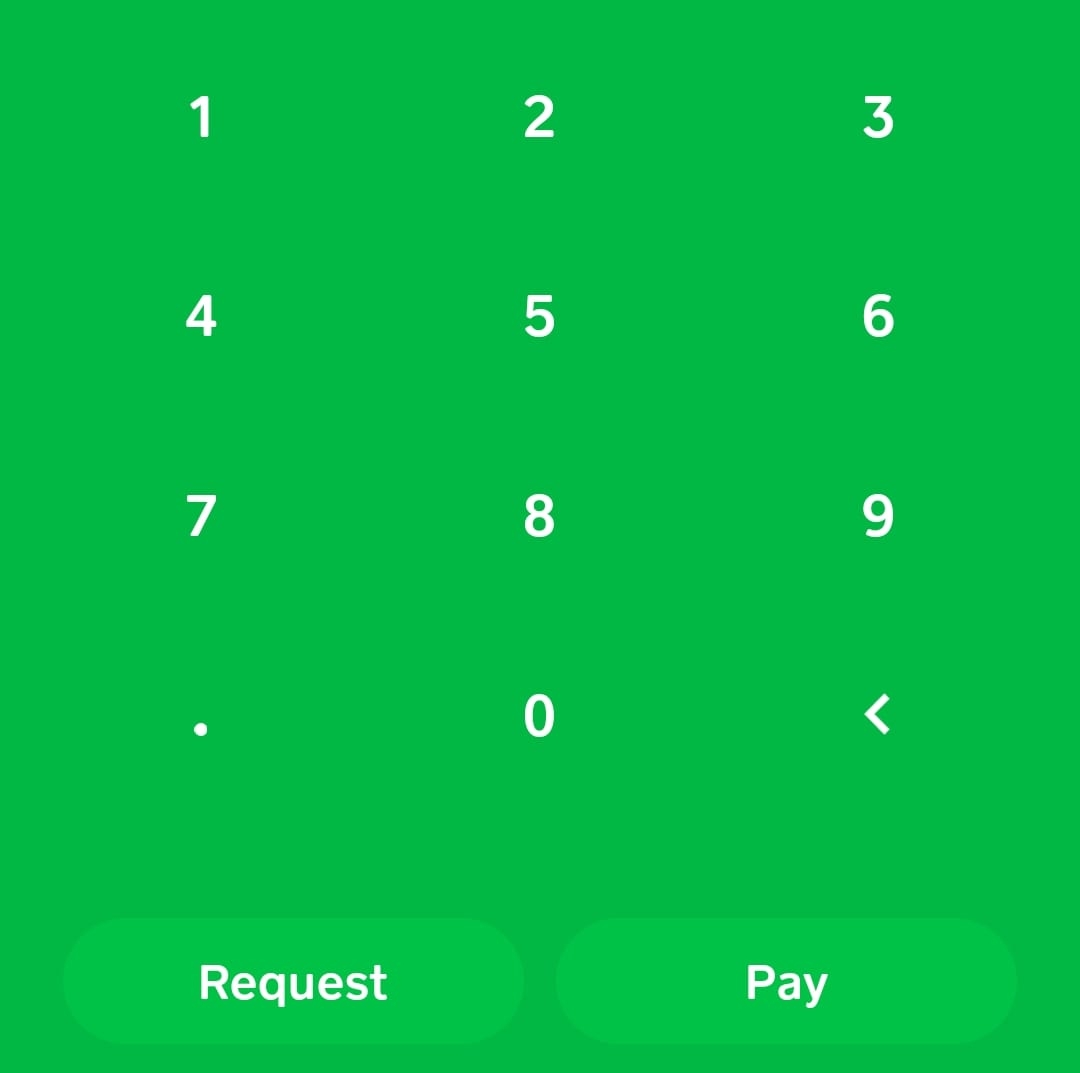Tap the number 3 key
1080x1073 pixels.
[x=877, y=117]
